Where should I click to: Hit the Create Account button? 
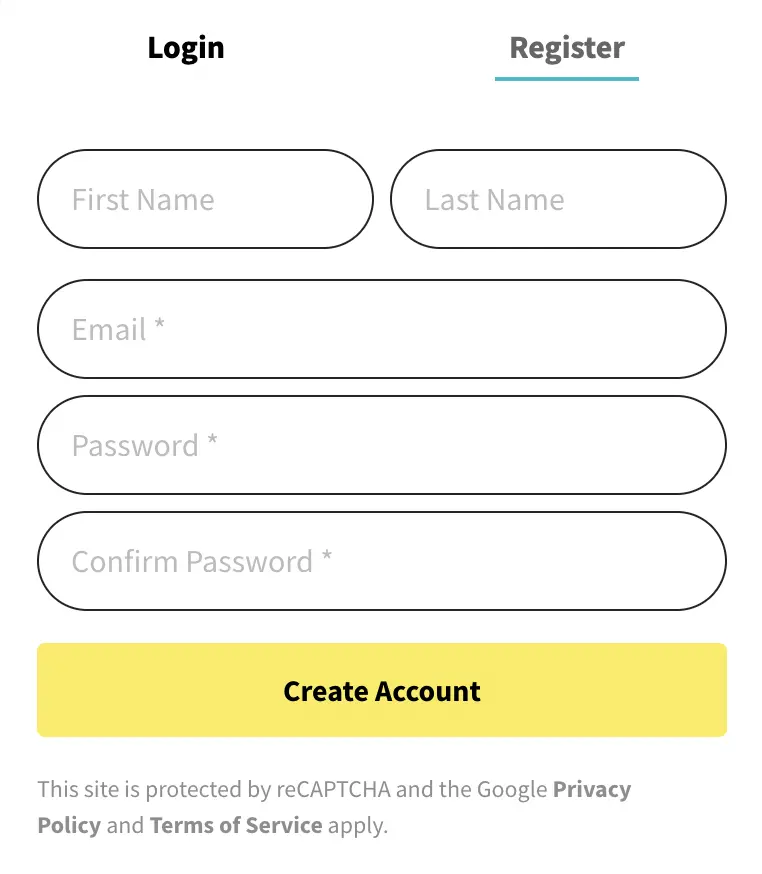[381, 690]
